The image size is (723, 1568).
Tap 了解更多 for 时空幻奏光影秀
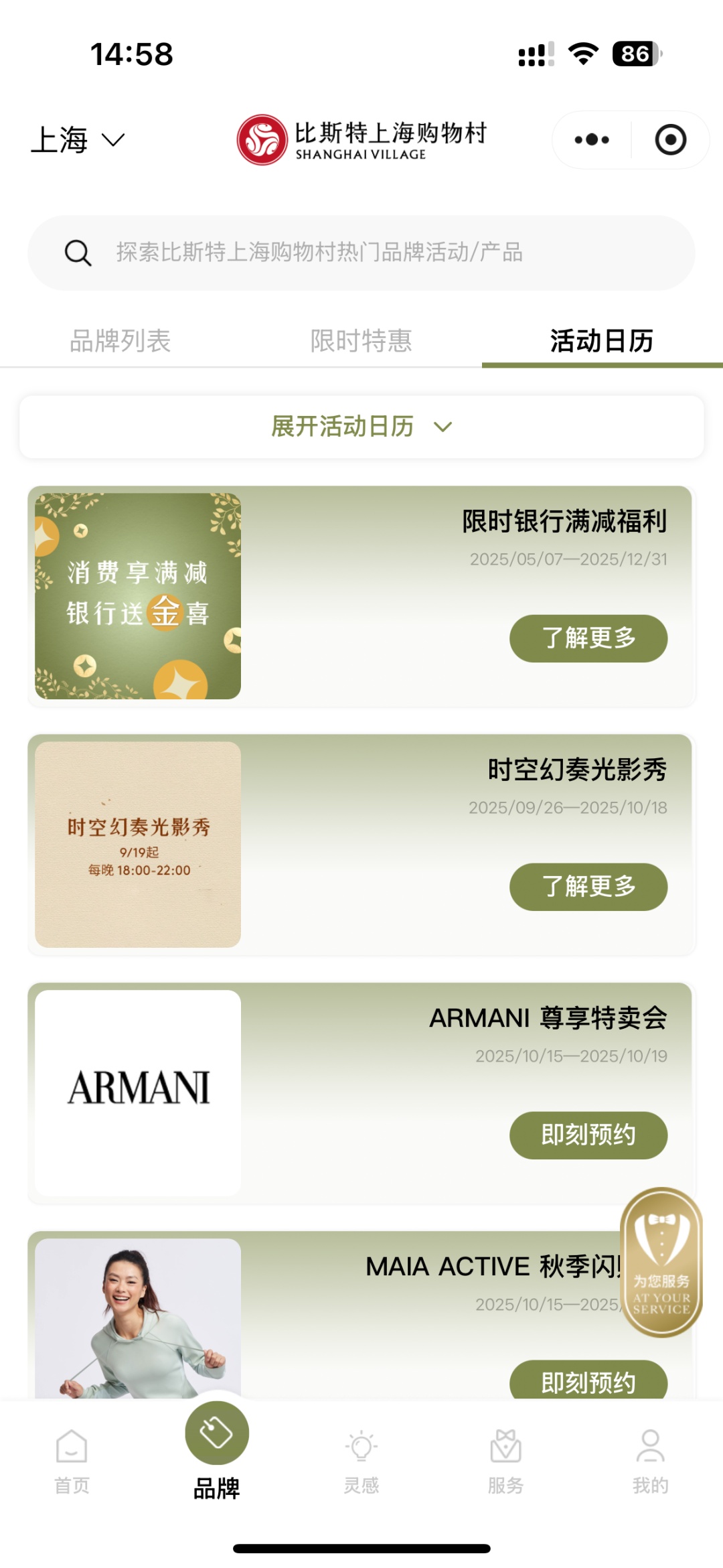point(588,887)
